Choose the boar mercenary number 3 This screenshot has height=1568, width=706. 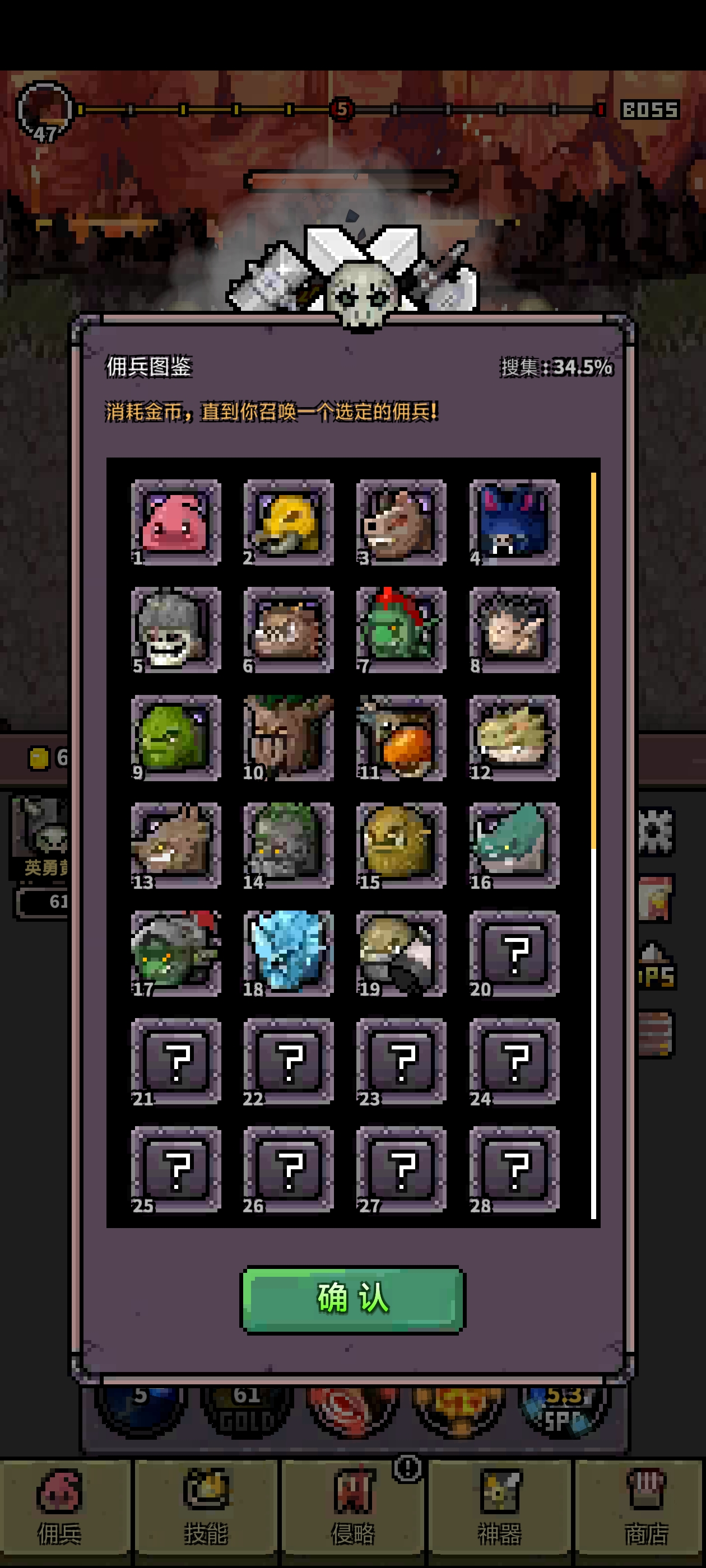click(x=401, y=523)
